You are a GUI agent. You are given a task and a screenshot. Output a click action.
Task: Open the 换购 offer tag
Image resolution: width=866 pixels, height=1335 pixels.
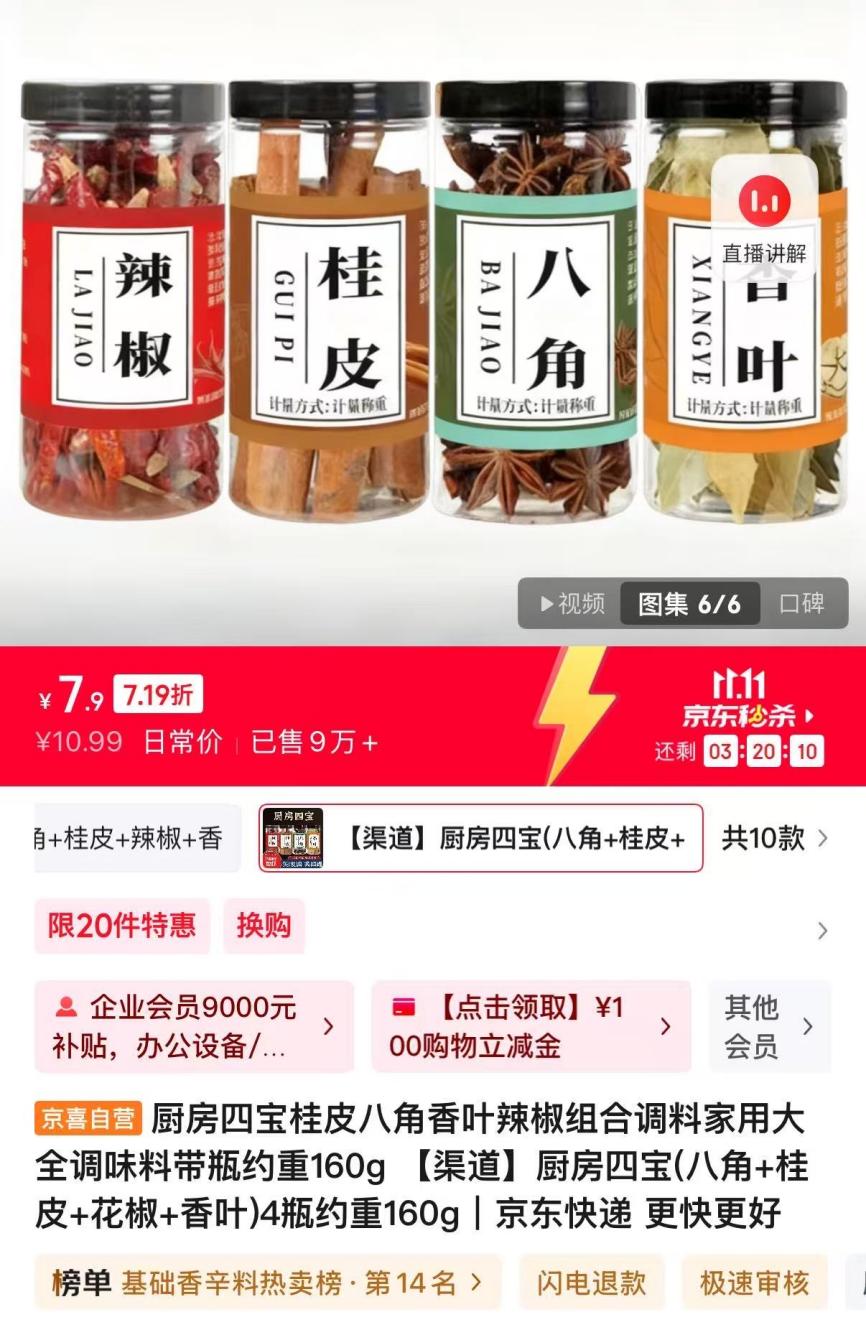click(x=264, y=926)
